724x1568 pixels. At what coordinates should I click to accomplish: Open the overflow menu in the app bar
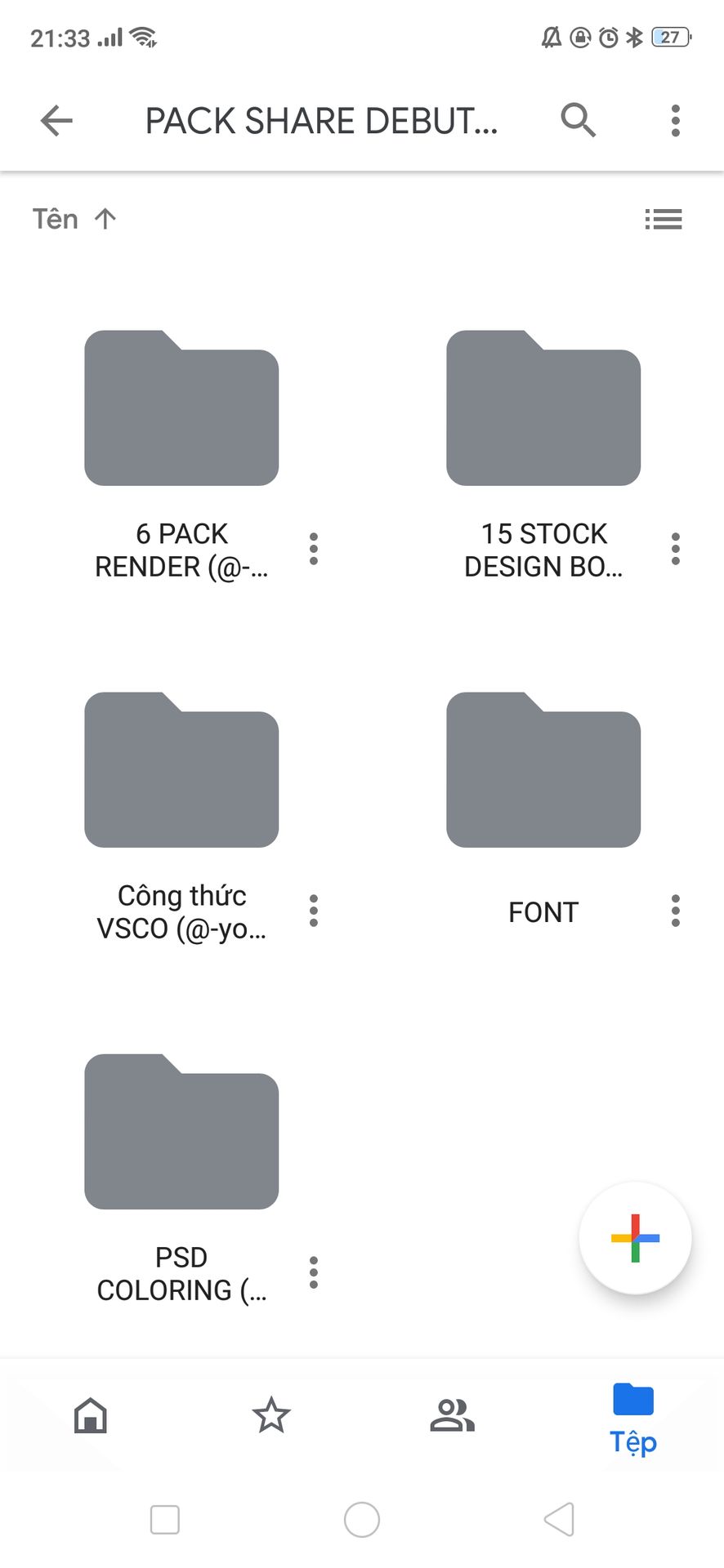pos(675,121)
